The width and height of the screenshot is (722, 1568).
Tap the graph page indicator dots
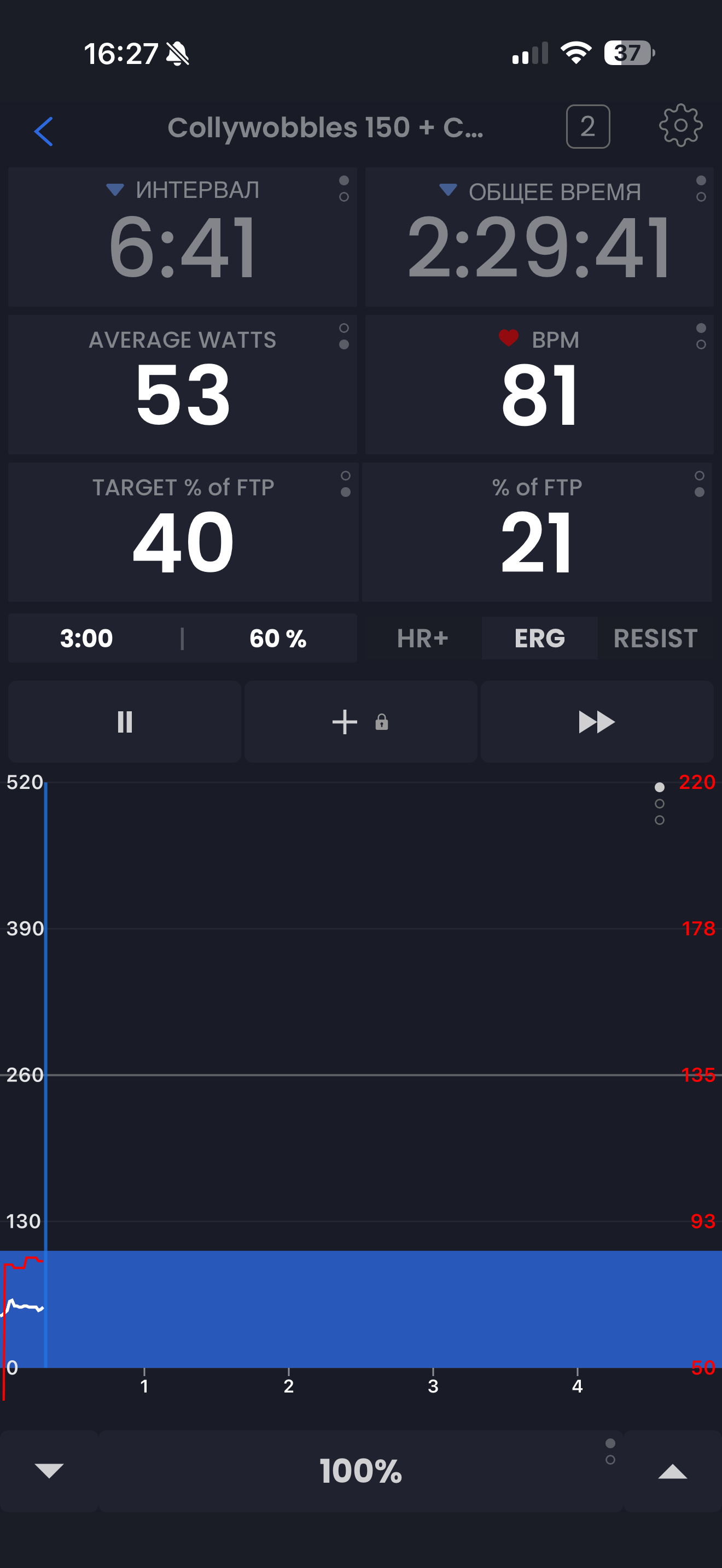tap(659, 804)
